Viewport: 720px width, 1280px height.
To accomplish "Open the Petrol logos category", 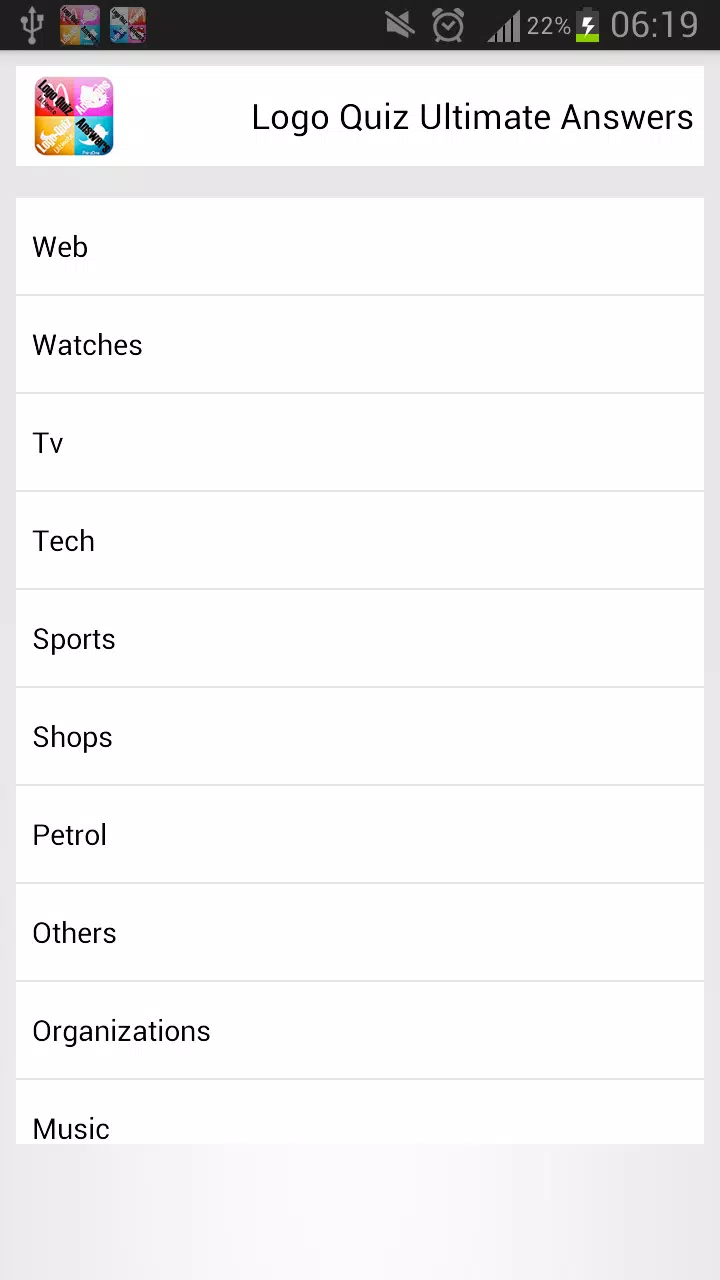I will (x=360, y=835).
